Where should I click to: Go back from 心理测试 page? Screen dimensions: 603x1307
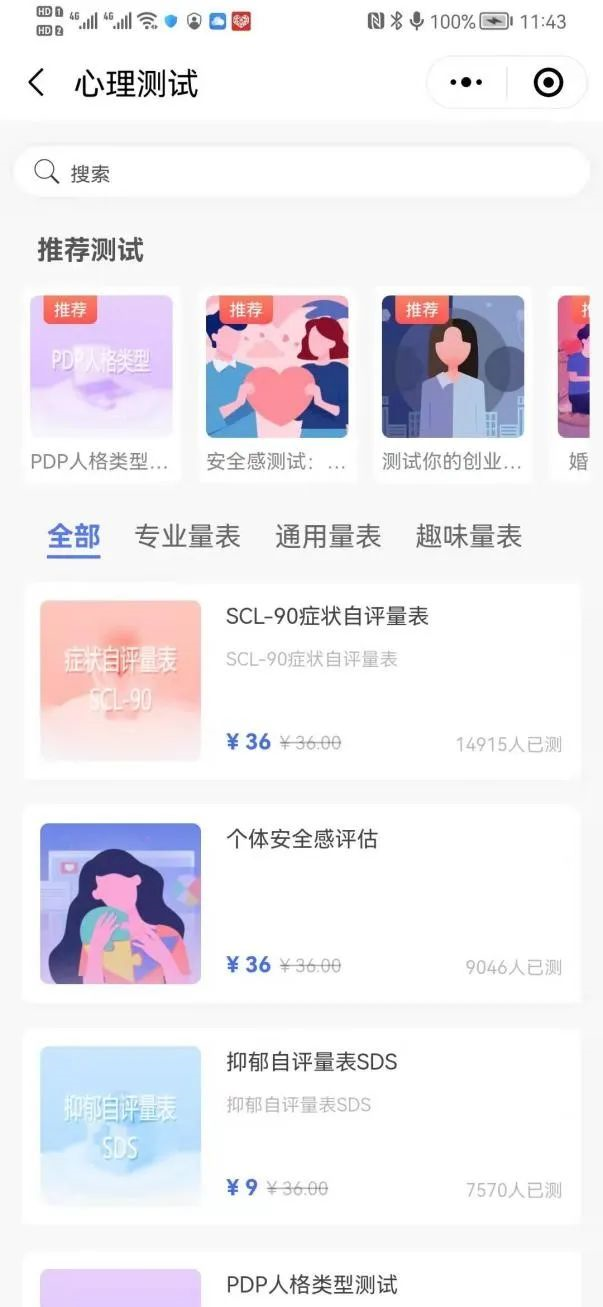tap(36, 83)
